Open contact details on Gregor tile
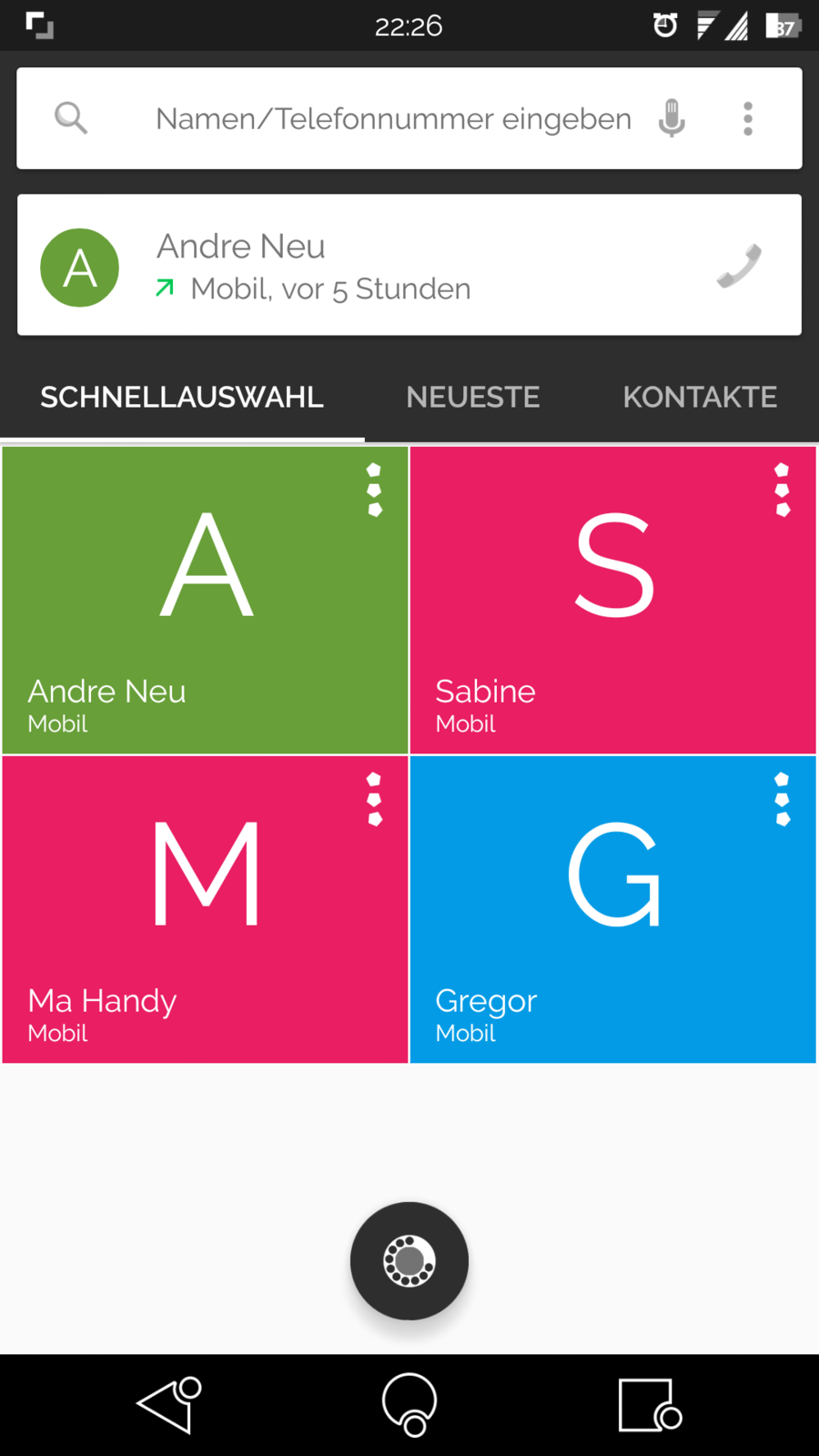This screenshot has width=819, height=1456. (782, 799)
